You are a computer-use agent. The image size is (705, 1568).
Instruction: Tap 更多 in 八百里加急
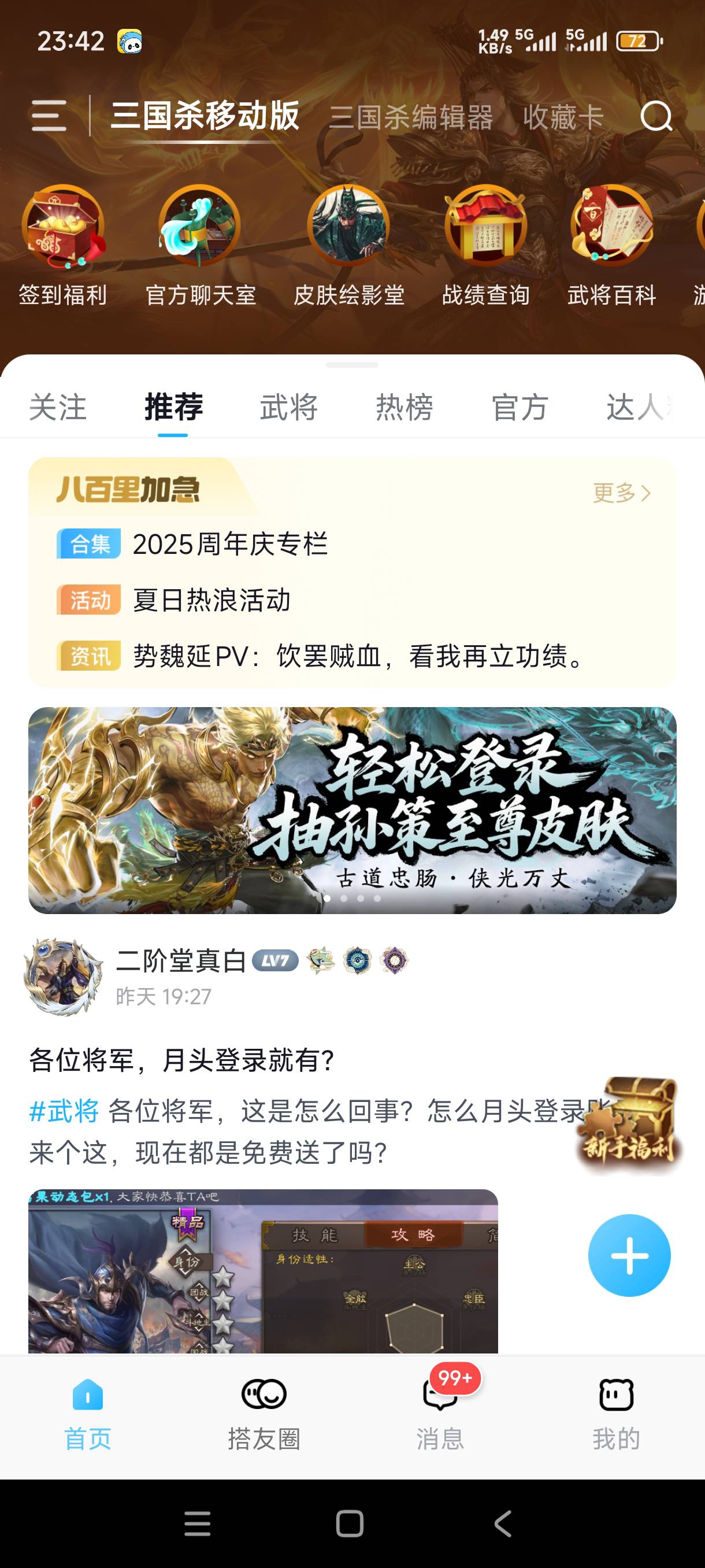(x=622, y=493)
